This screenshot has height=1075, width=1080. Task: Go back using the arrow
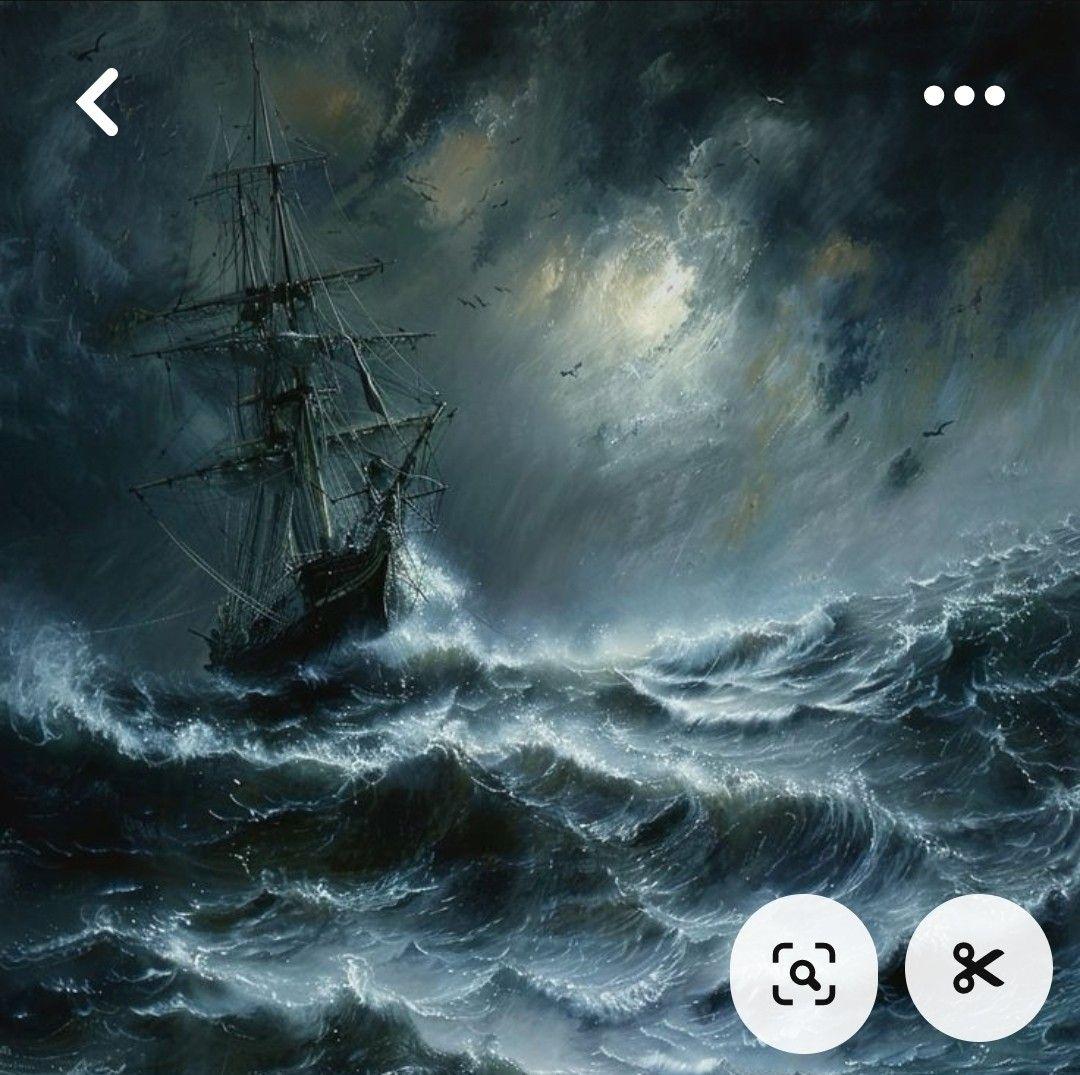click(x=98, y=102)
